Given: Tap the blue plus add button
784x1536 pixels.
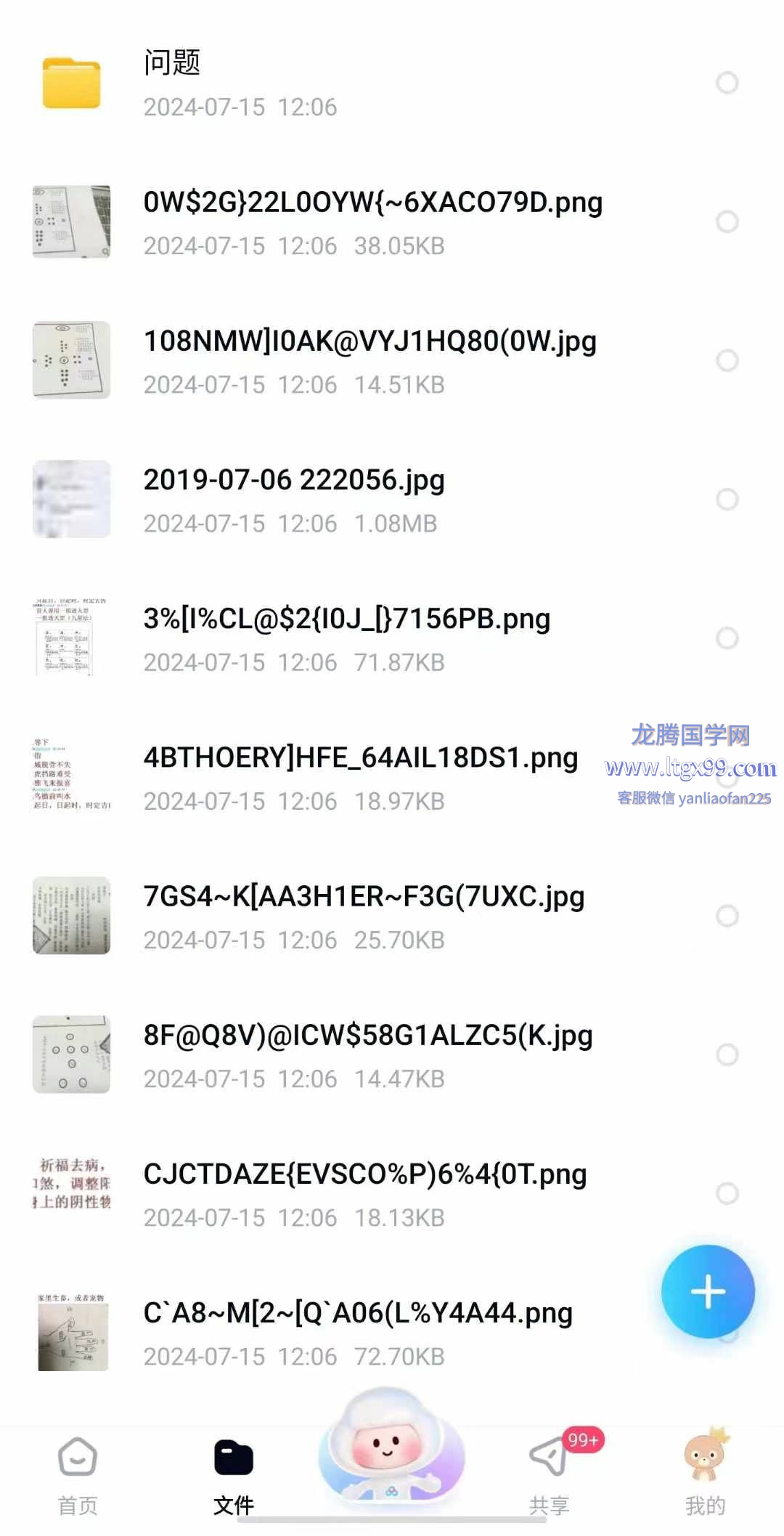Looking at the screenshot, I should point(708,1292).
